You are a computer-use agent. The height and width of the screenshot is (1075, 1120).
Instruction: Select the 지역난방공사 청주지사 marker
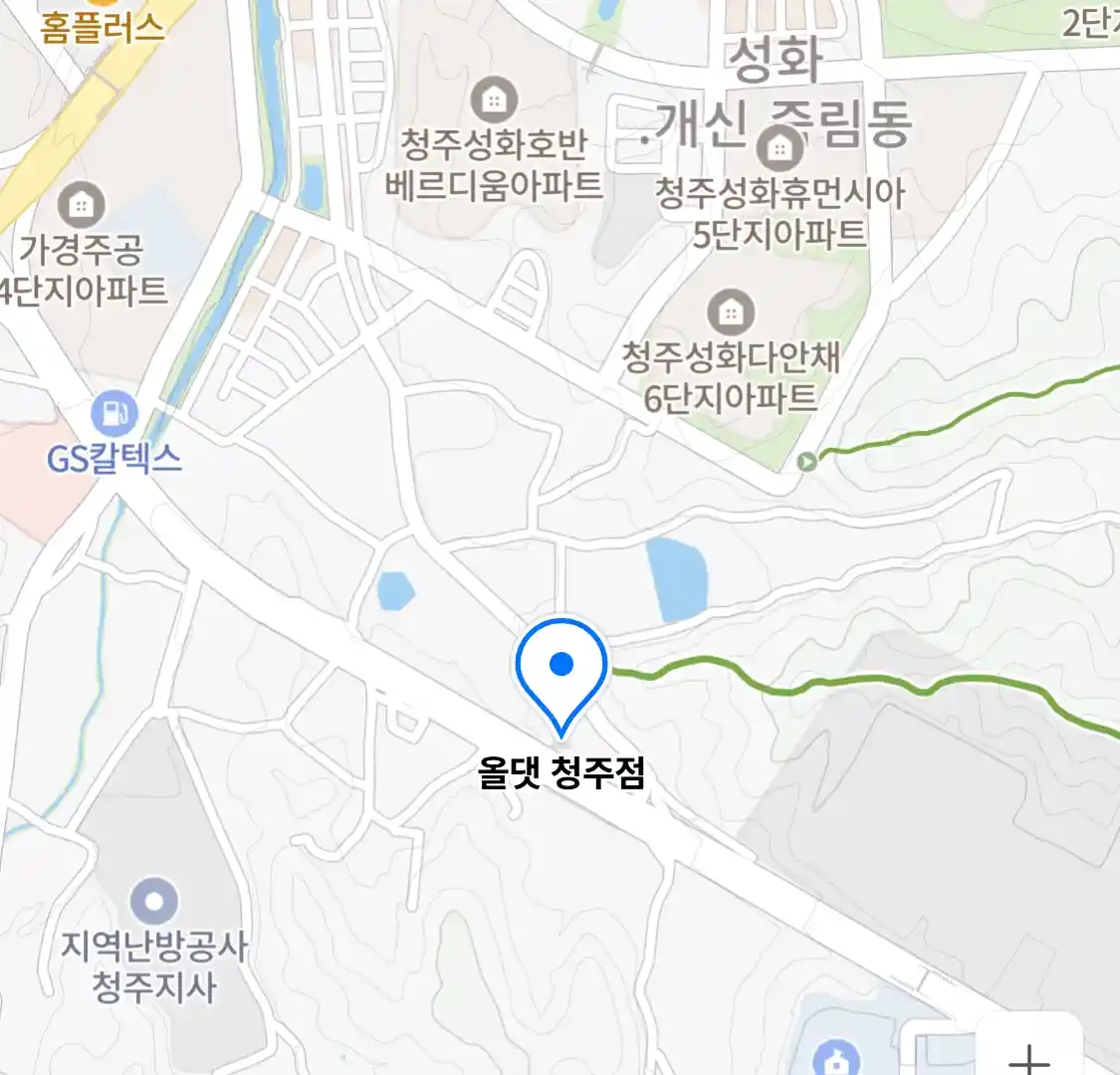pyautogui.click(x=154, y=902)
